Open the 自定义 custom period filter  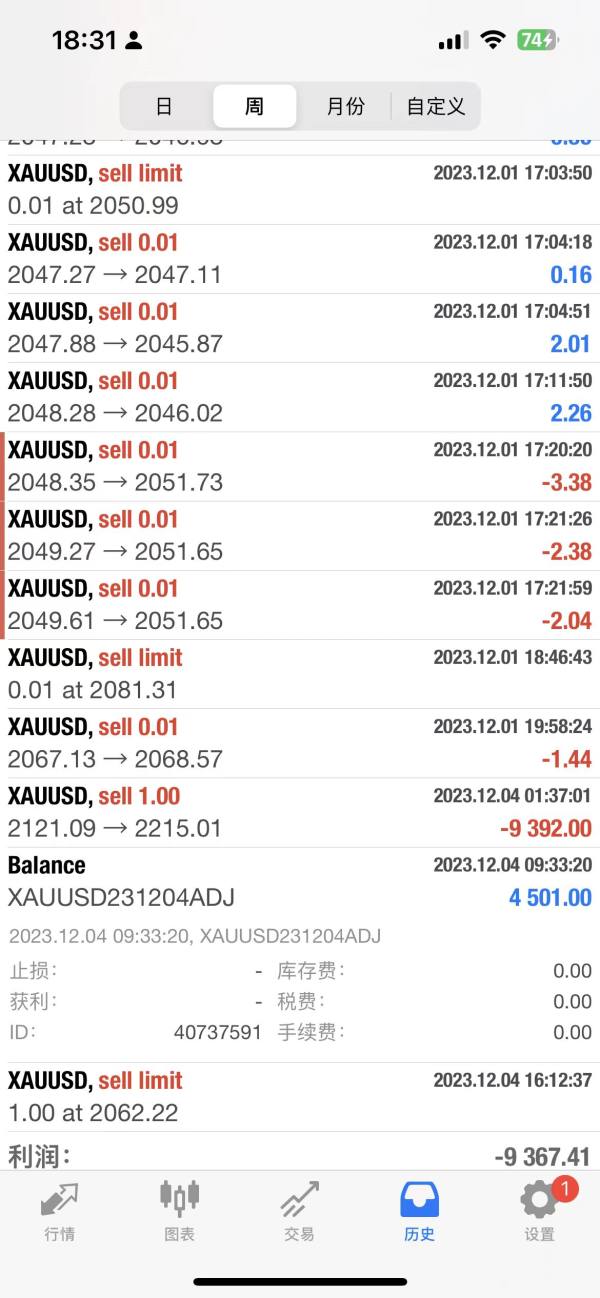pos(436,106)
